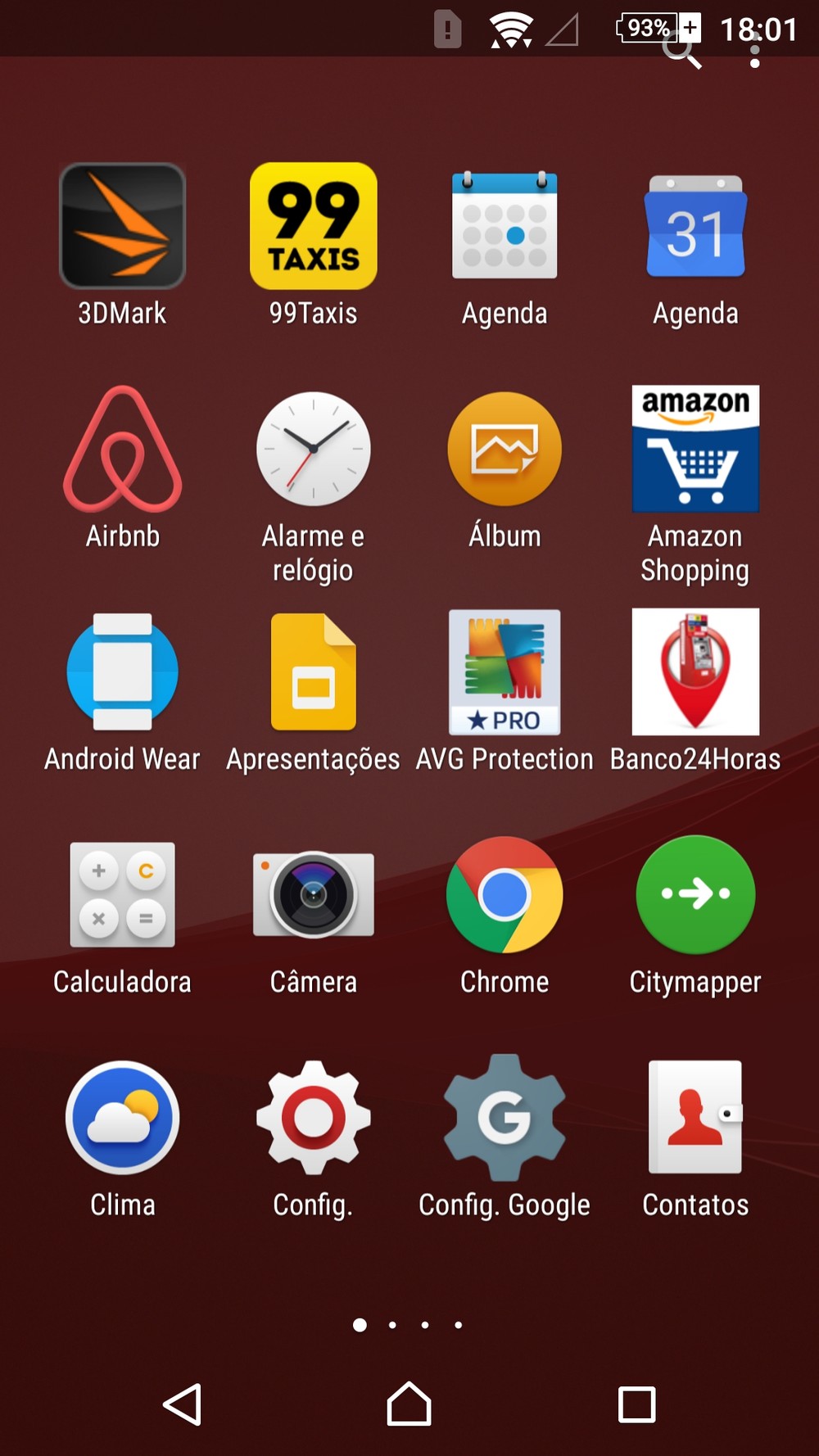
Task: Open the three-dot overflow menu
Action: tap(754, 51)
